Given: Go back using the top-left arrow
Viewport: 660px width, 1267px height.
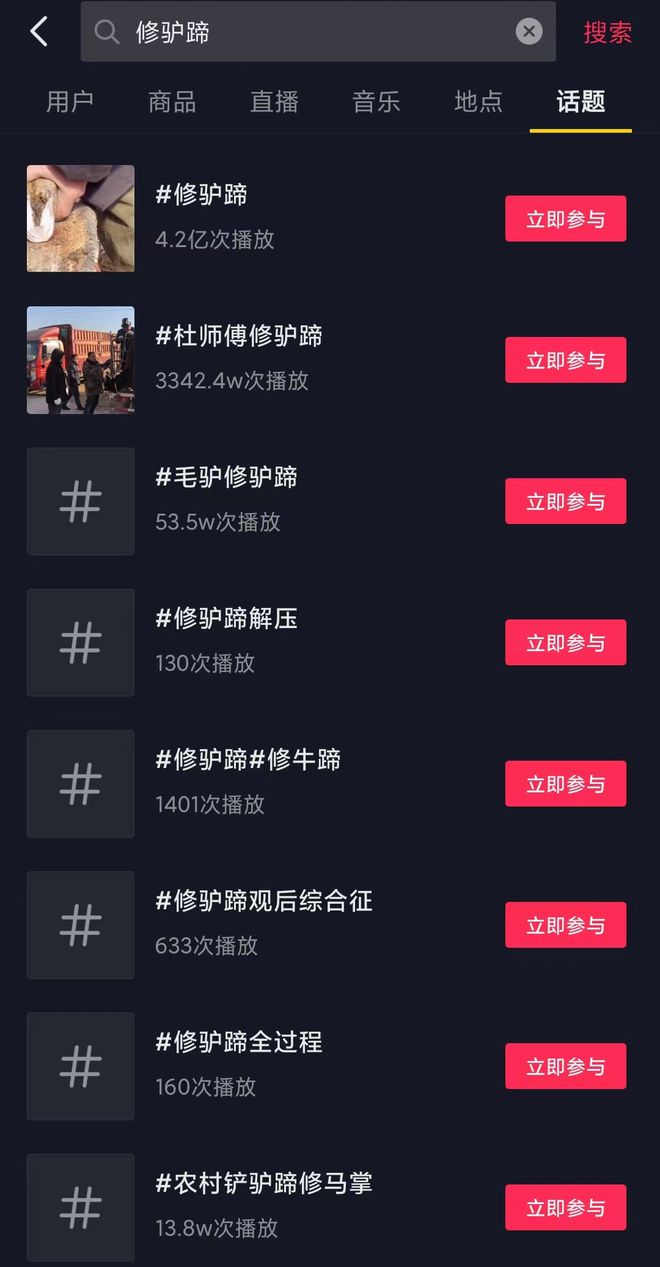Looking at the screenshot, I should [x=39, y=32].
